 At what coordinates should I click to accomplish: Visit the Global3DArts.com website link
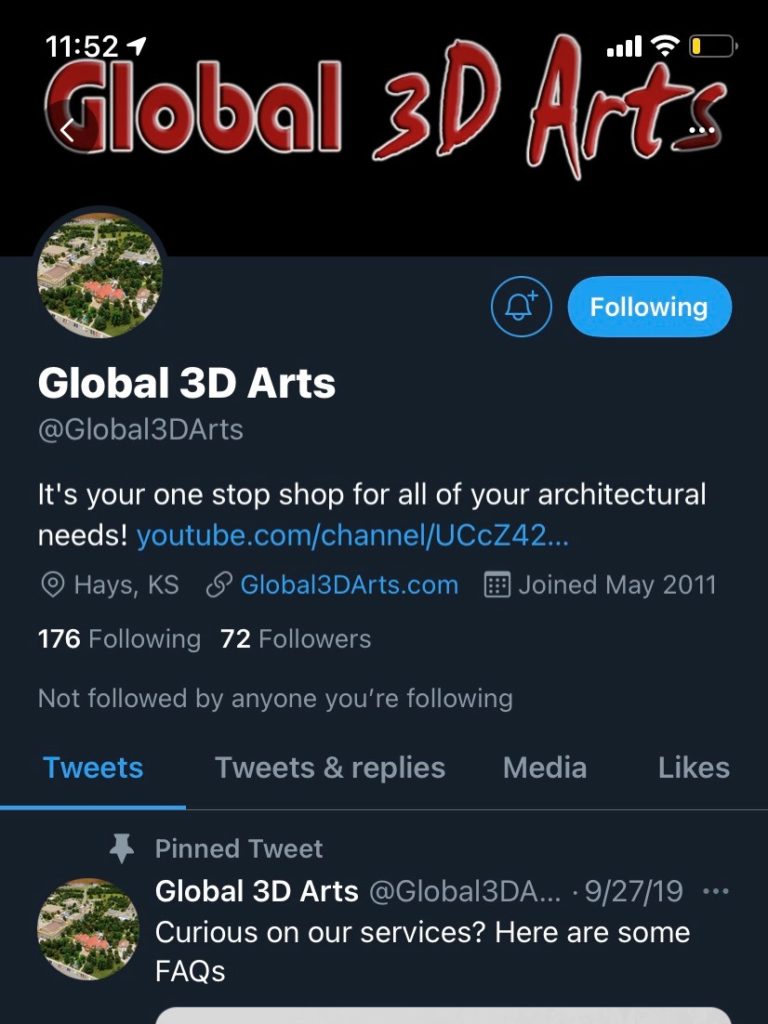click(x=349, y=585)
